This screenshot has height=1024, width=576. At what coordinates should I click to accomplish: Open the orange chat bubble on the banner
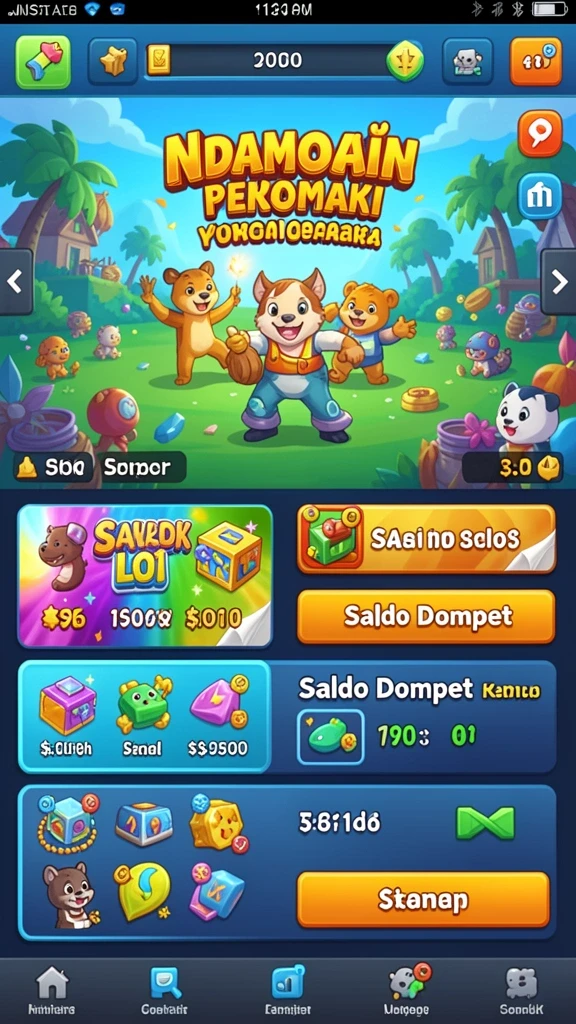coord(540,133)
